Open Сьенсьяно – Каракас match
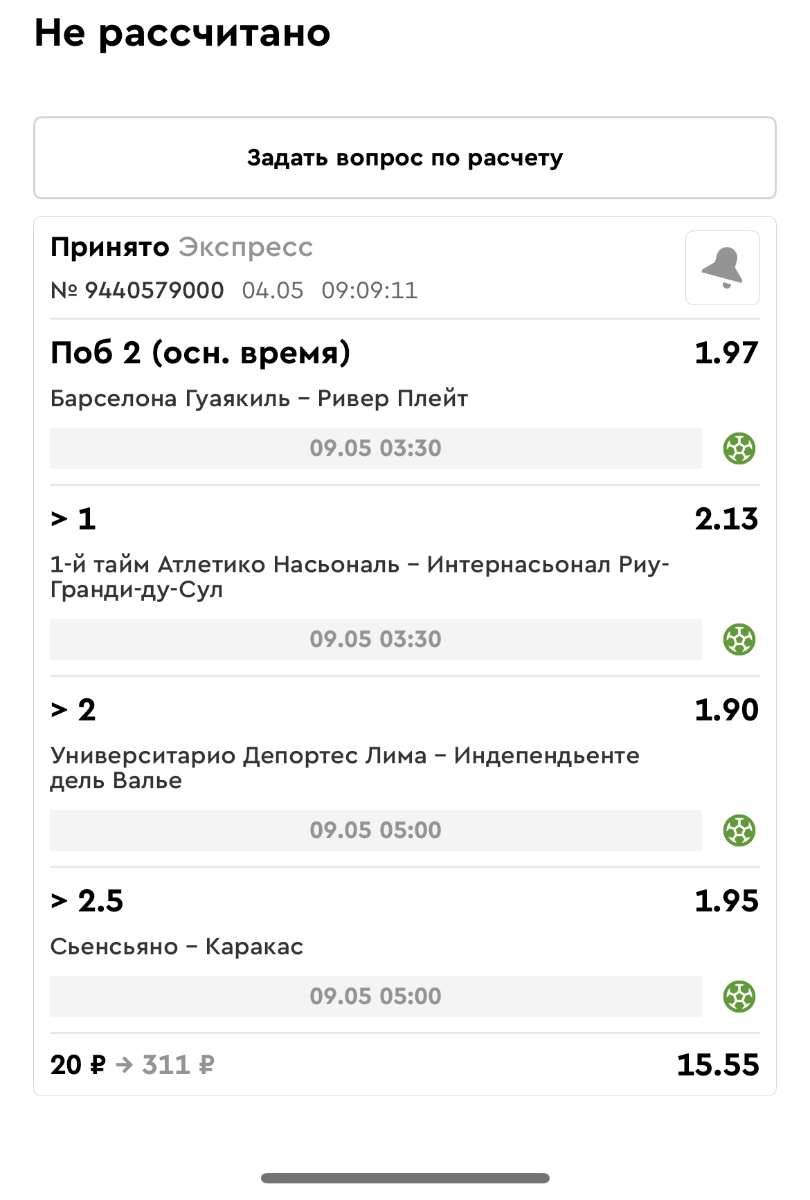Screen dimensions: 810x1200 [176, 946]
